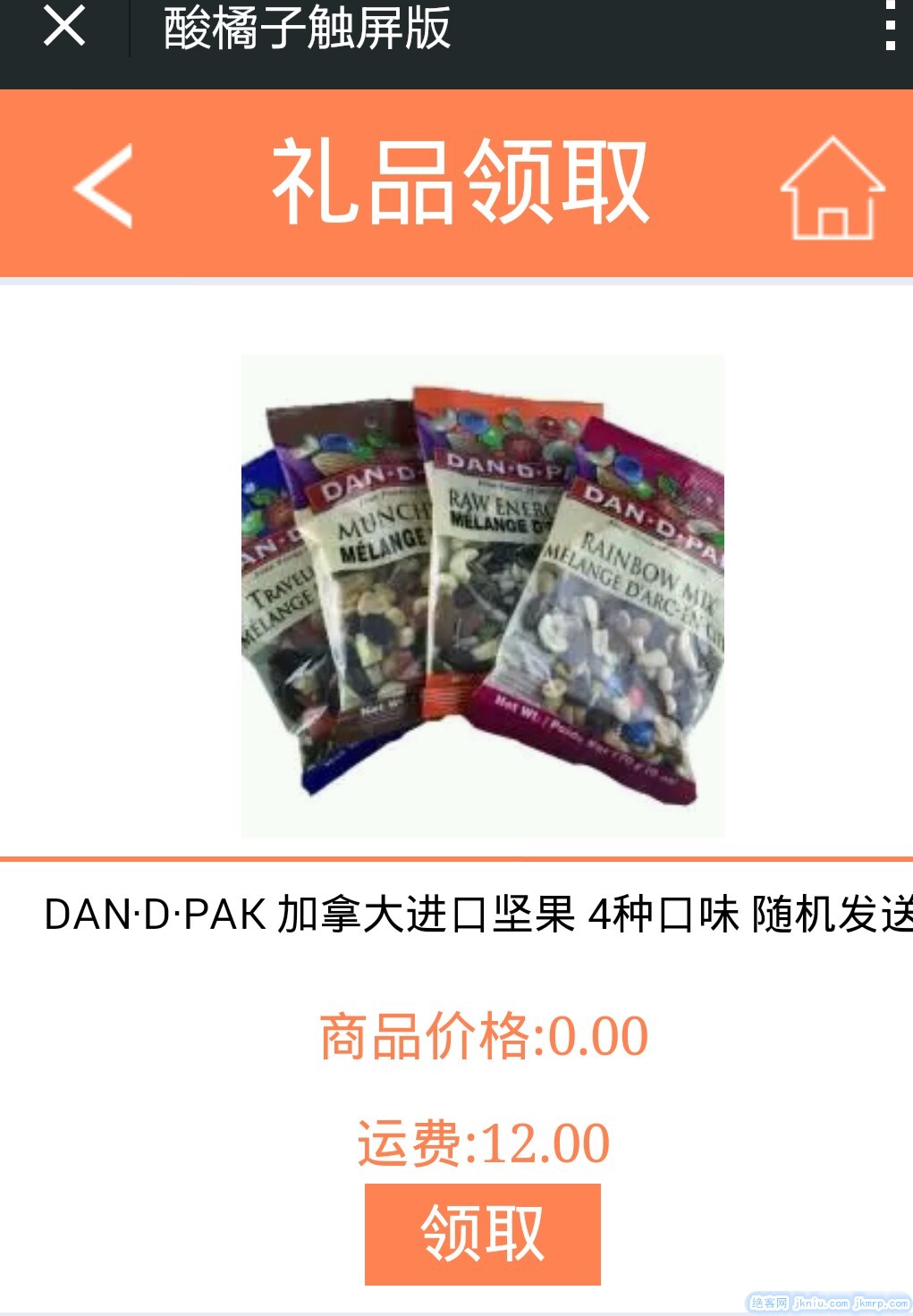Image resolution: width=913 pixels, height=1316 pixels.
Task: Return to the home page via house icon
Action: pyautogui.click(x=833, y=188)
